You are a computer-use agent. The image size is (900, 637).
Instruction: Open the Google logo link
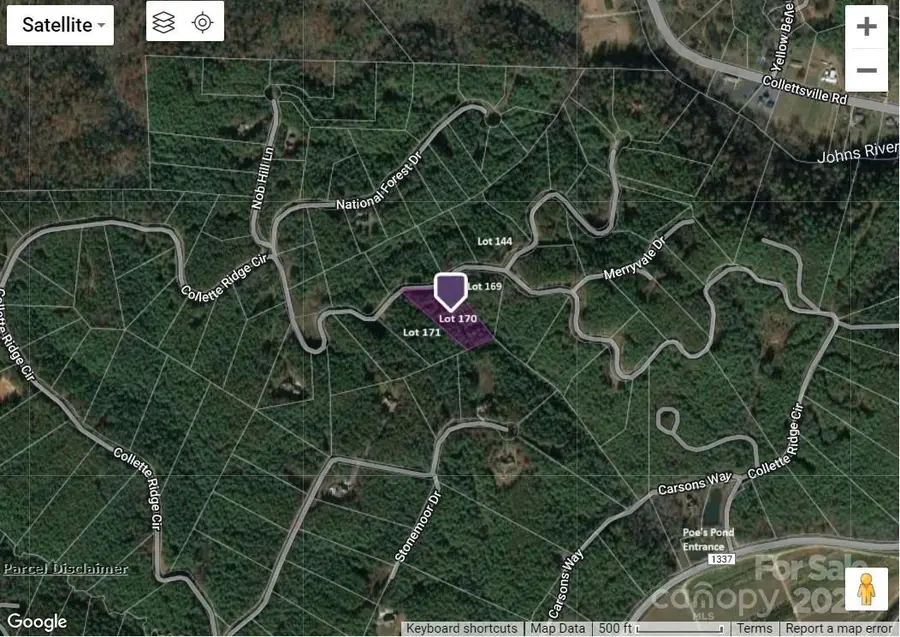point(37,622)
